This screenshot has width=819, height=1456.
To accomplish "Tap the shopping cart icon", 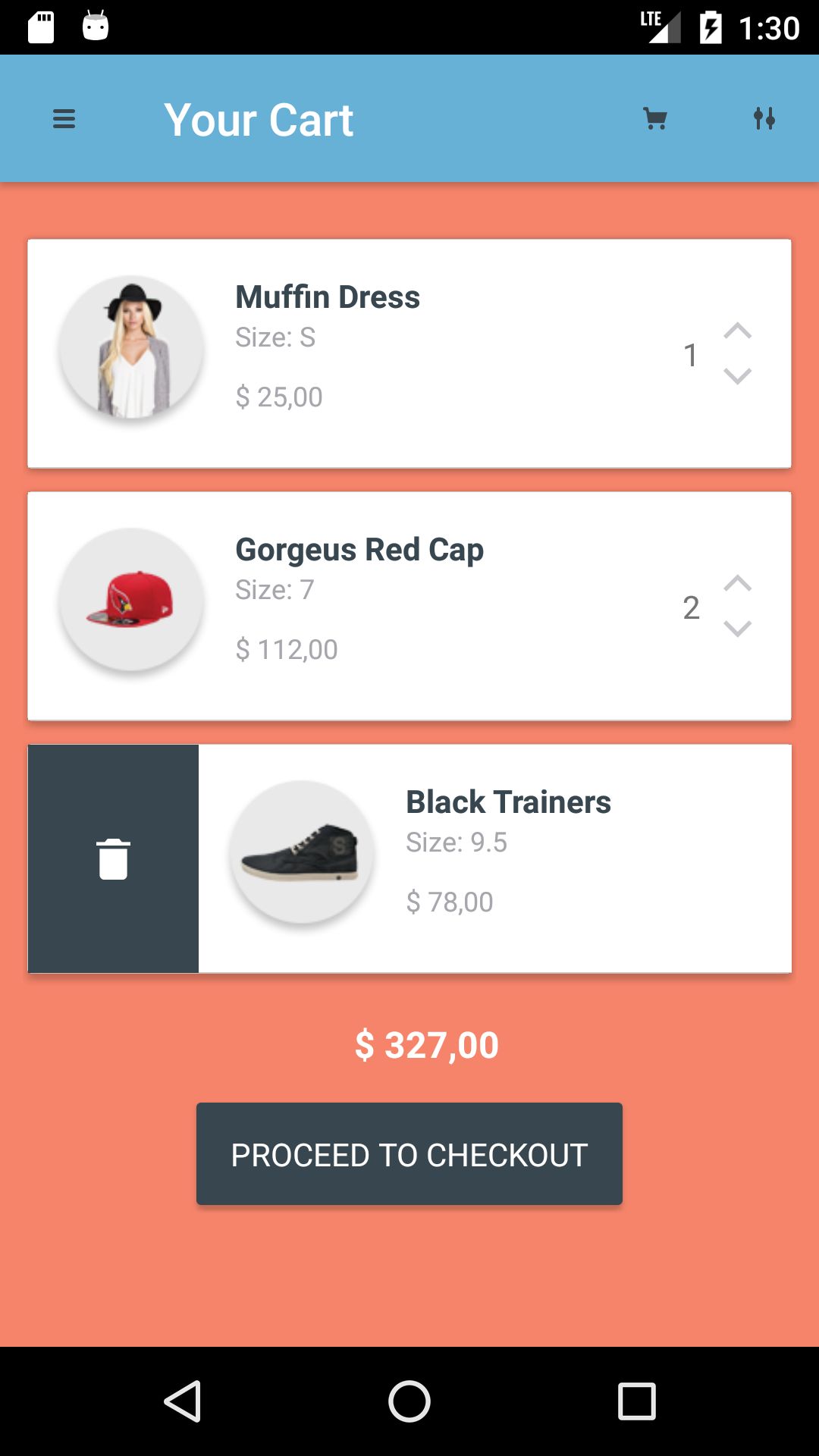I will click(x=655, y=119).
